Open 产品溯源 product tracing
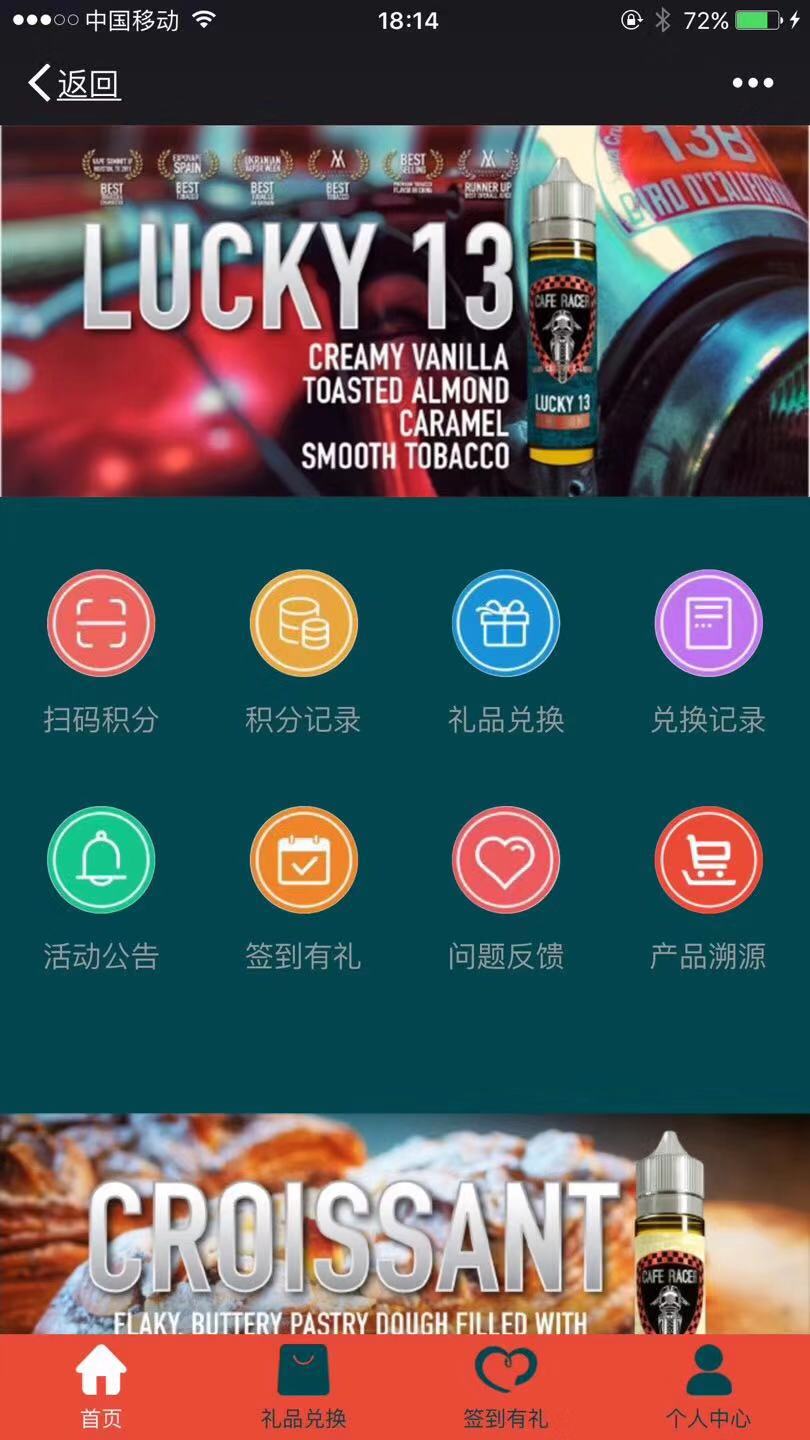Viewport: 810px width, 1440px height. point(708,860)
